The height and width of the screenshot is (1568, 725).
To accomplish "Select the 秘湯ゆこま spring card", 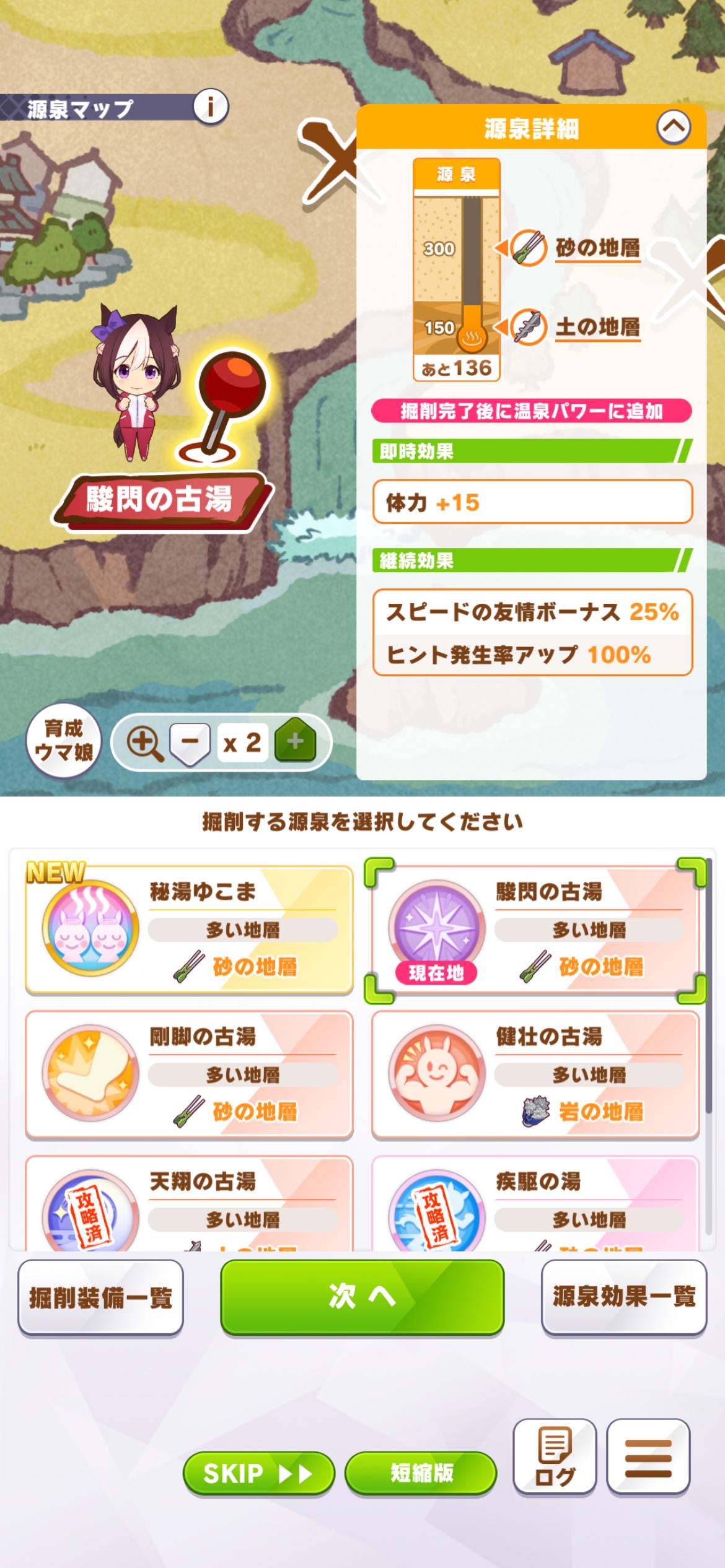I will (x=189, y=930).
